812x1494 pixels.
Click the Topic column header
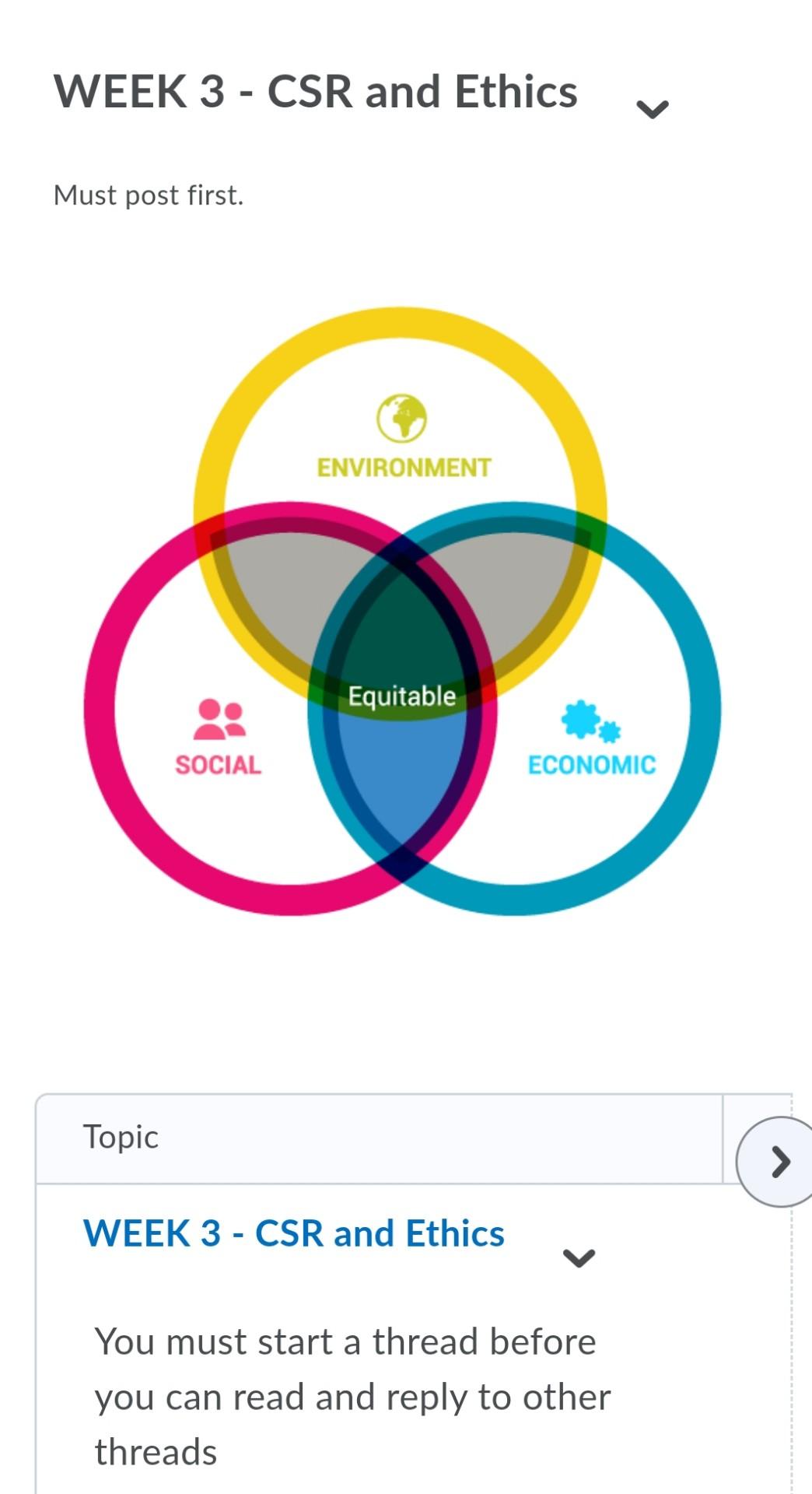tap(121, 1138)
